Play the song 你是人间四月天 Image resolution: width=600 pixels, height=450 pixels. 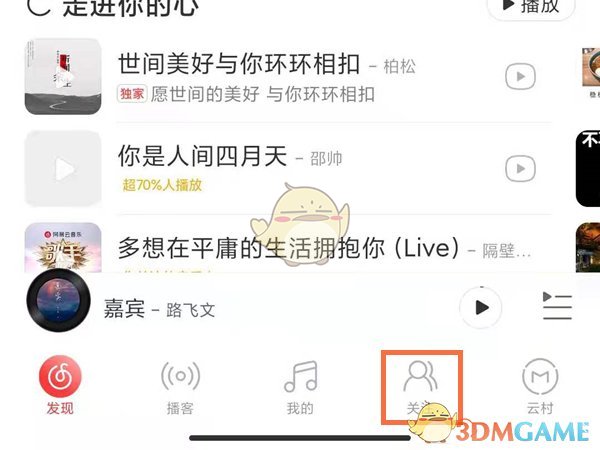pyautogui.click(x=519, y=168)
